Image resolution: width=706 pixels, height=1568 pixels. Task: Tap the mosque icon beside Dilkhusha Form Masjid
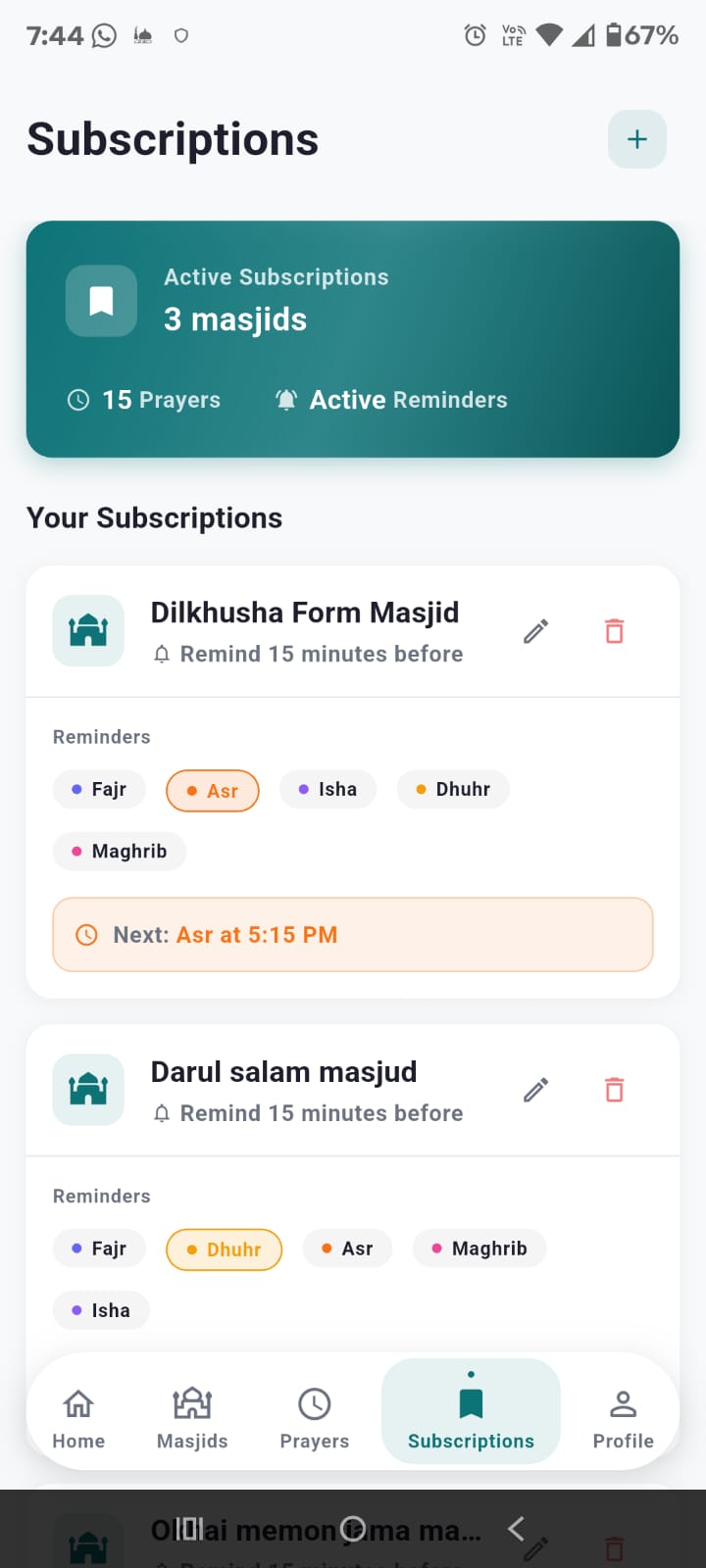[88, 631]
